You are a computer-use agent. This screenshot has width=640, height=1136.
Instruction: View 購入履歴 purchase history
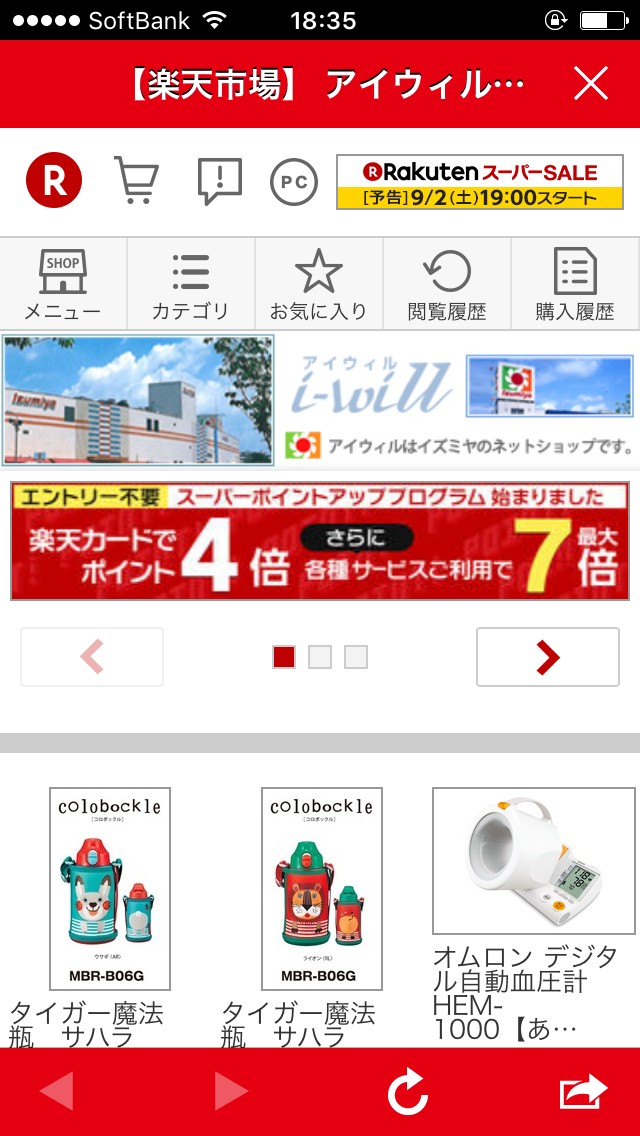(575, 284)
